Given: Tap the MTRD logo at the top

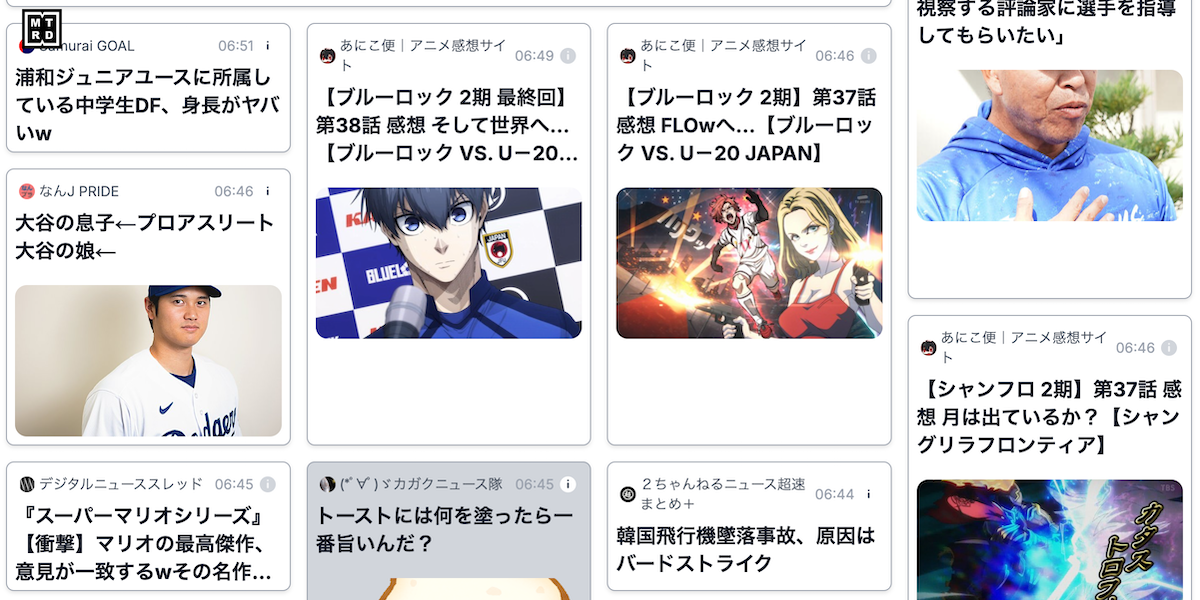Looking at the screenshot, I should (x=42, y=29).
